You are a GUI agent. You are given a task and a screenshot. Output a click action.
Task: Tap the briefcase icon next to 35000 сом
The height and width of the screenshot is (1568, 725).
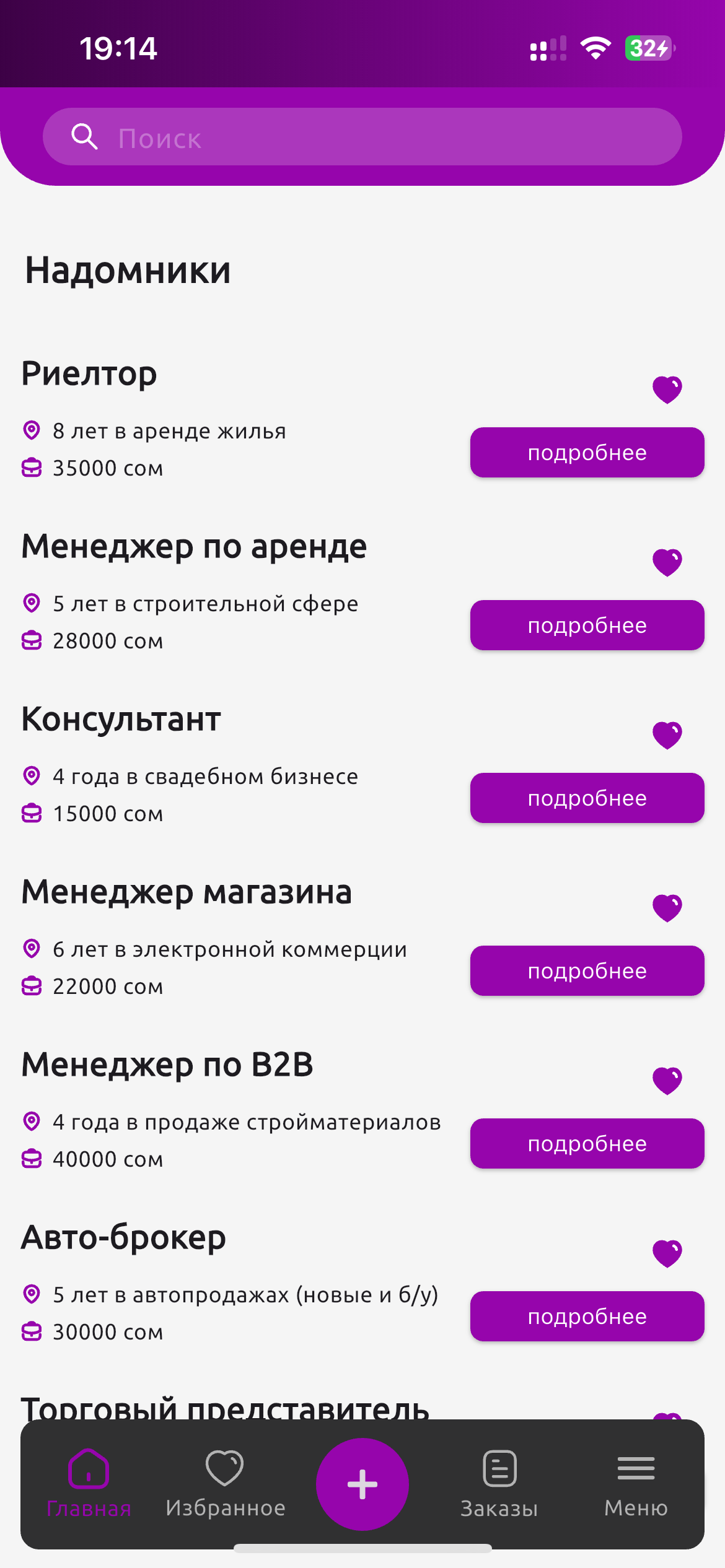(32, 468)
